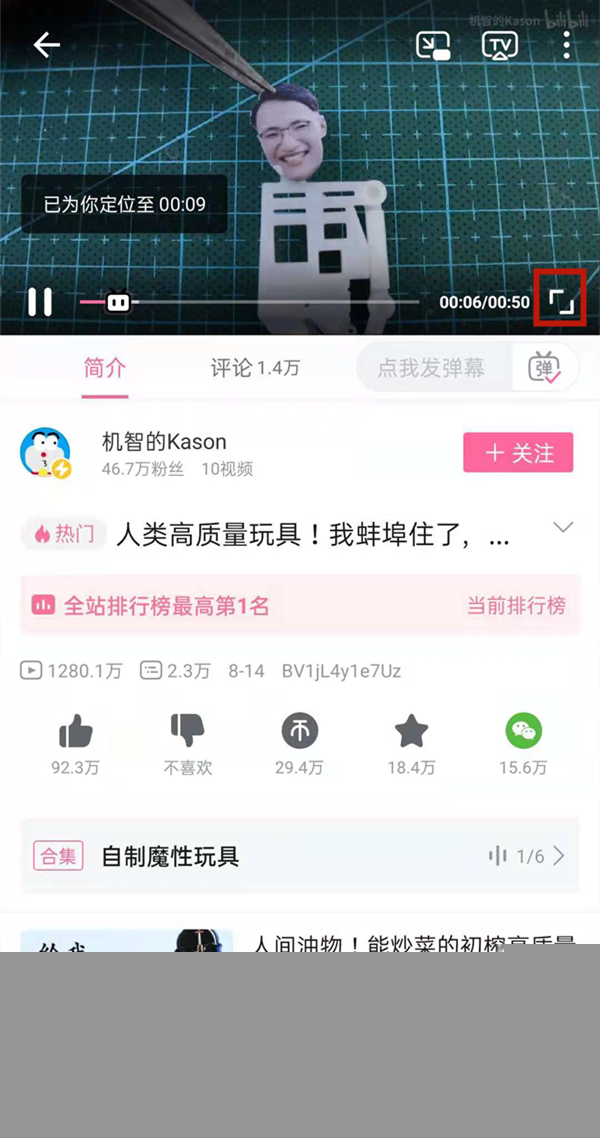
Task: Open the three-dot overflow menu
Action: tap(567, 45)
